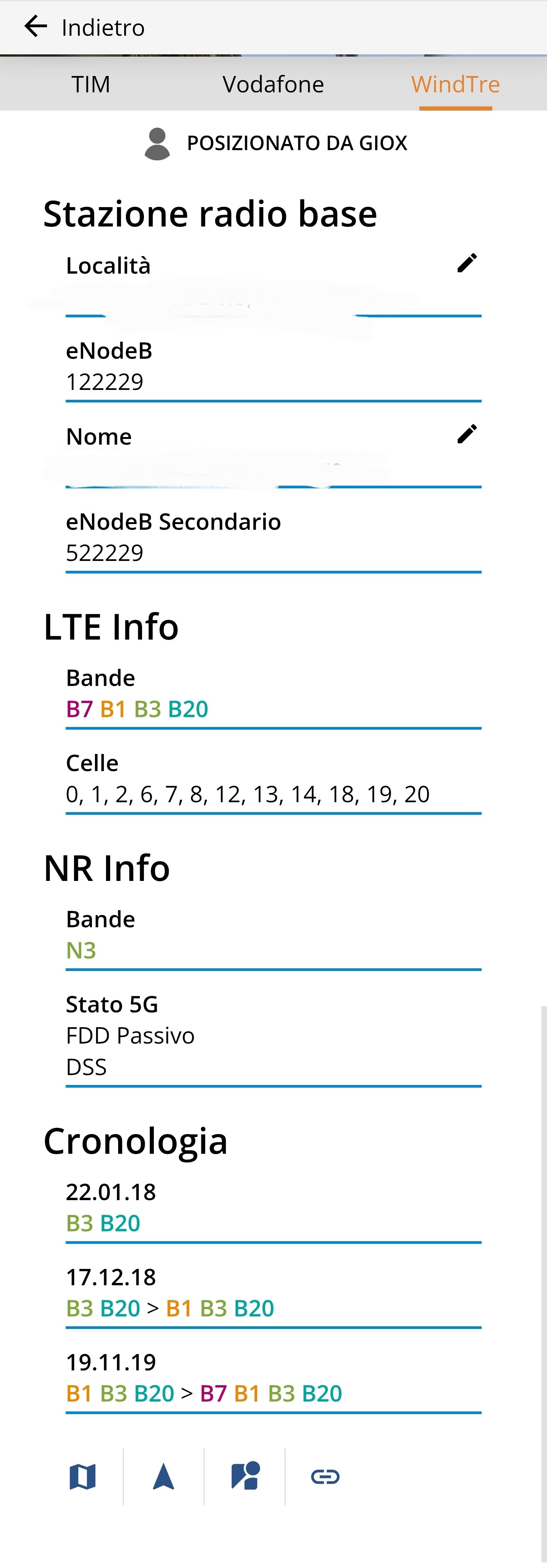547x1568 pixels.
Task: Edit the Località field with the pencil
Action: click(467, 263)
